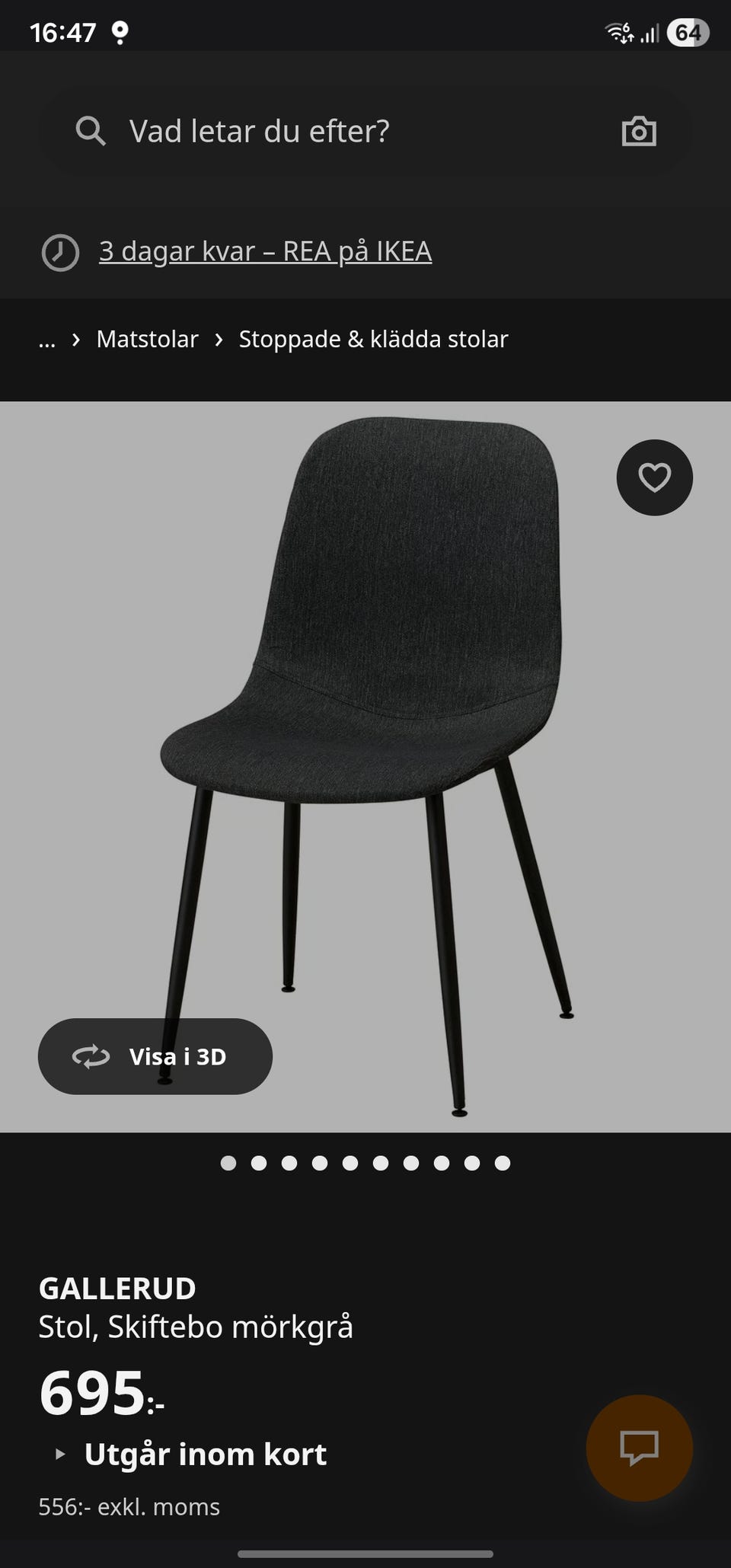View the chair in 3D

pos(155,1056)
